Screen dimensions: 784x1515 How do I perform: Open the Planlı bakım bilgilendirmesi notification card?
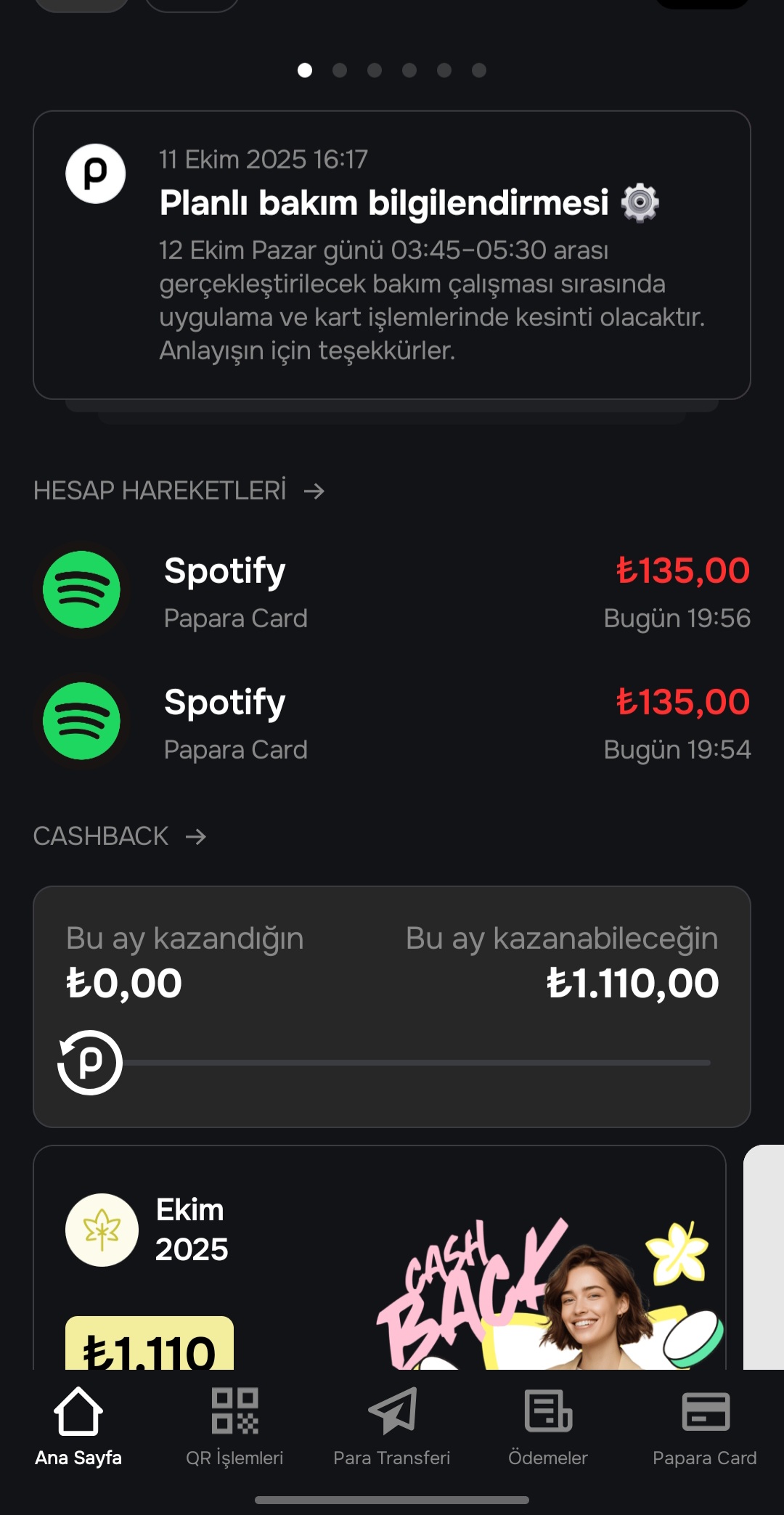click(x=392, y=254)
